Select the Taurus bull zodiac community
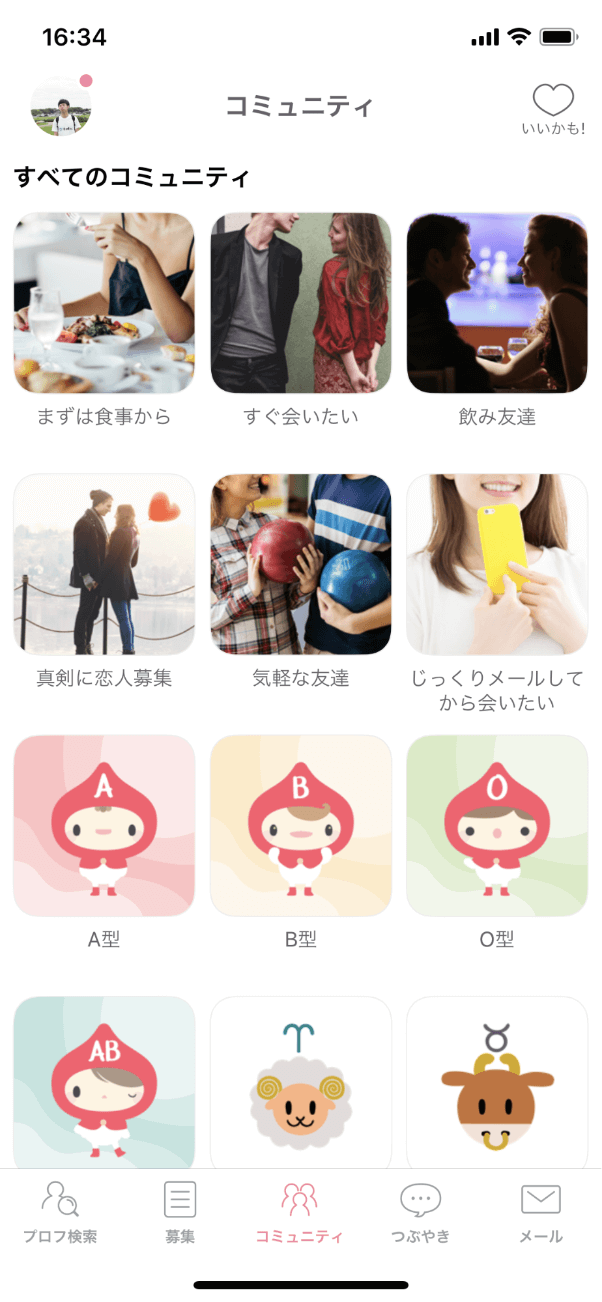The image size is (602, 1302). [497, 1082]
